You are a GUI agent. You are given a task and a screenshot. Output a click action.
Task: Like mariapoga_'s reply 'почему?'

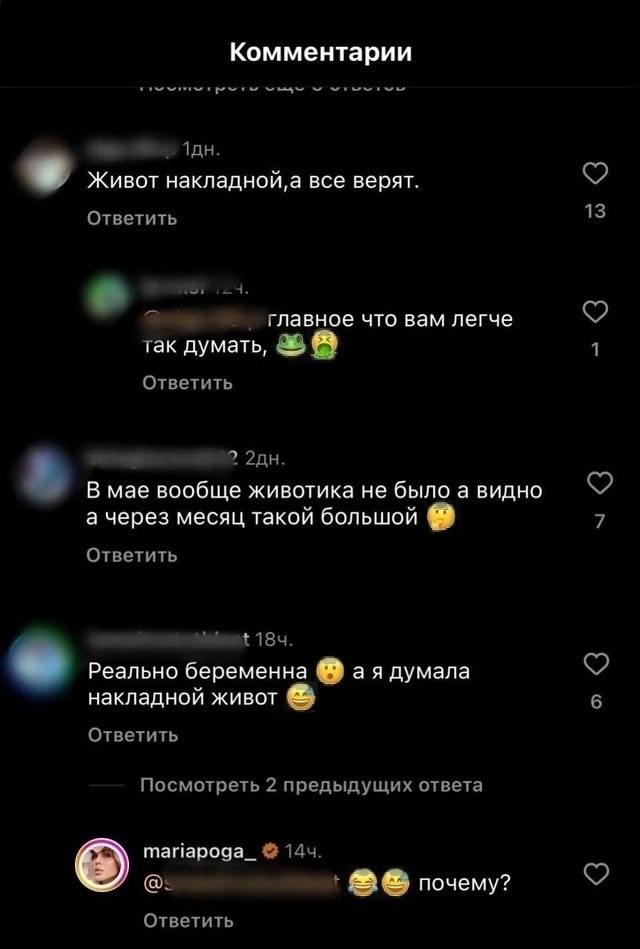coord(595,874)
